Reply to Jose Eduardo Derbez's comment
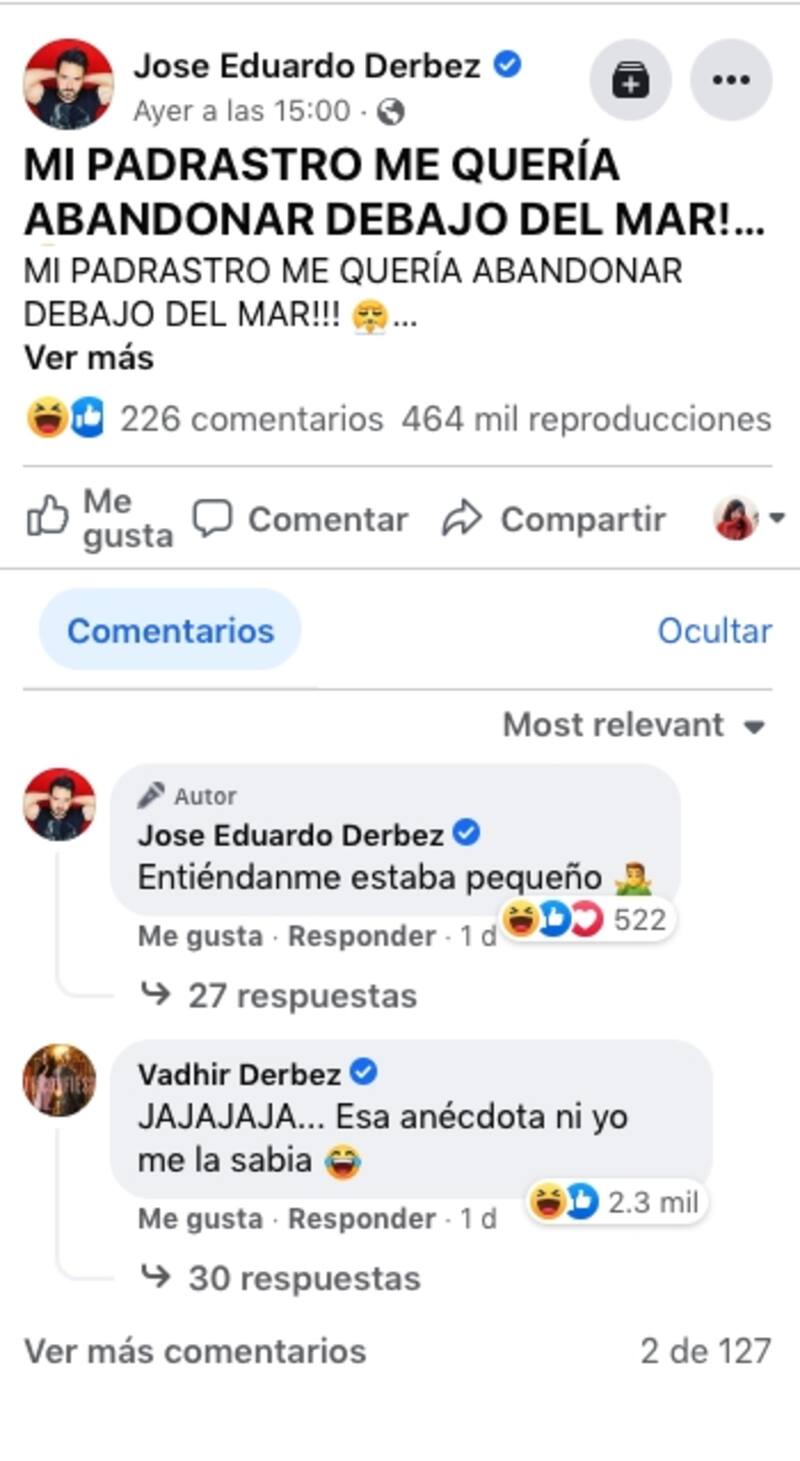The width and height of the screenshot is (800, 1461). pyautogui.click(x=361, y=937)
